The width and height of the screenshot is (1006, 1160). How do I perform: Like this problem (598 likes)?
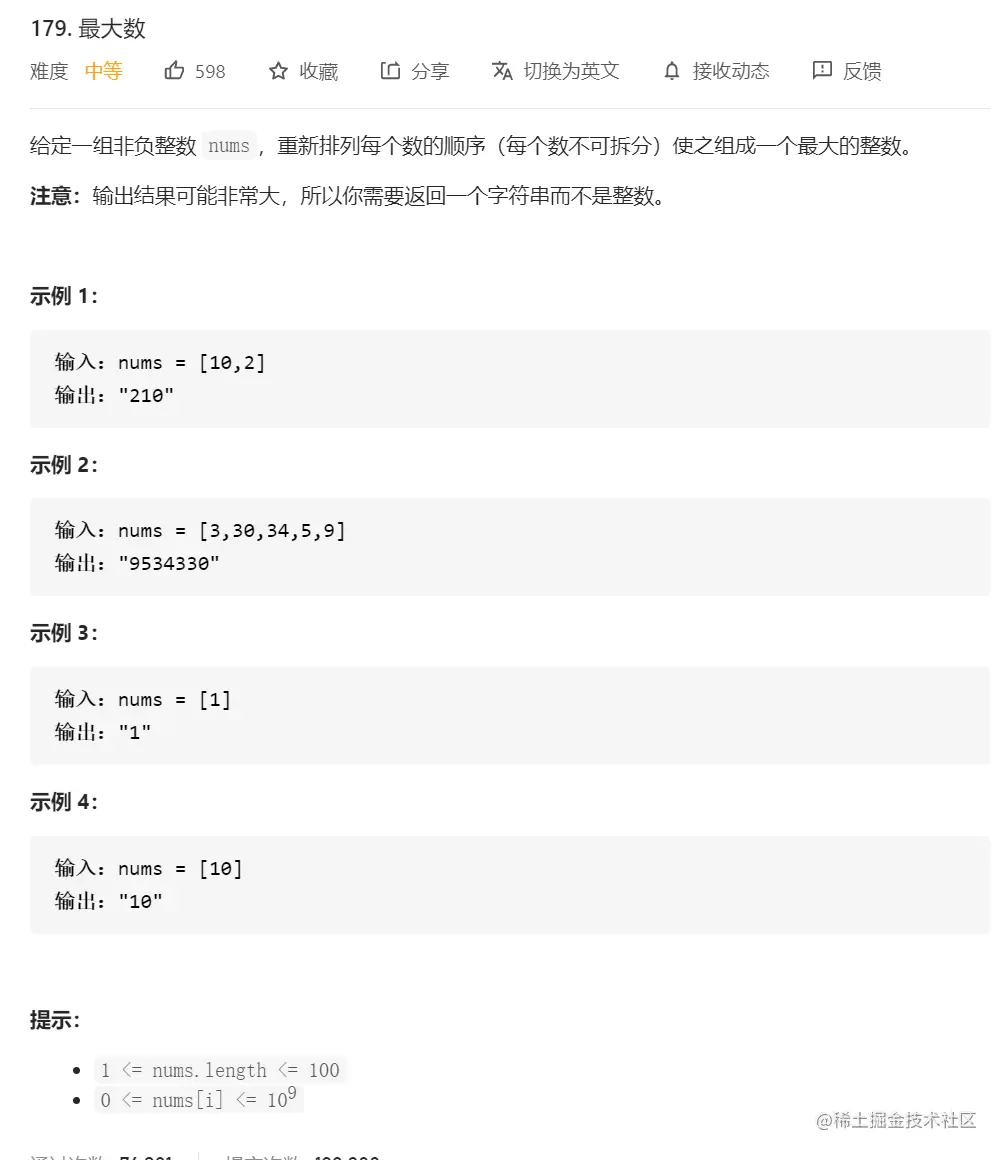(195, 71)
